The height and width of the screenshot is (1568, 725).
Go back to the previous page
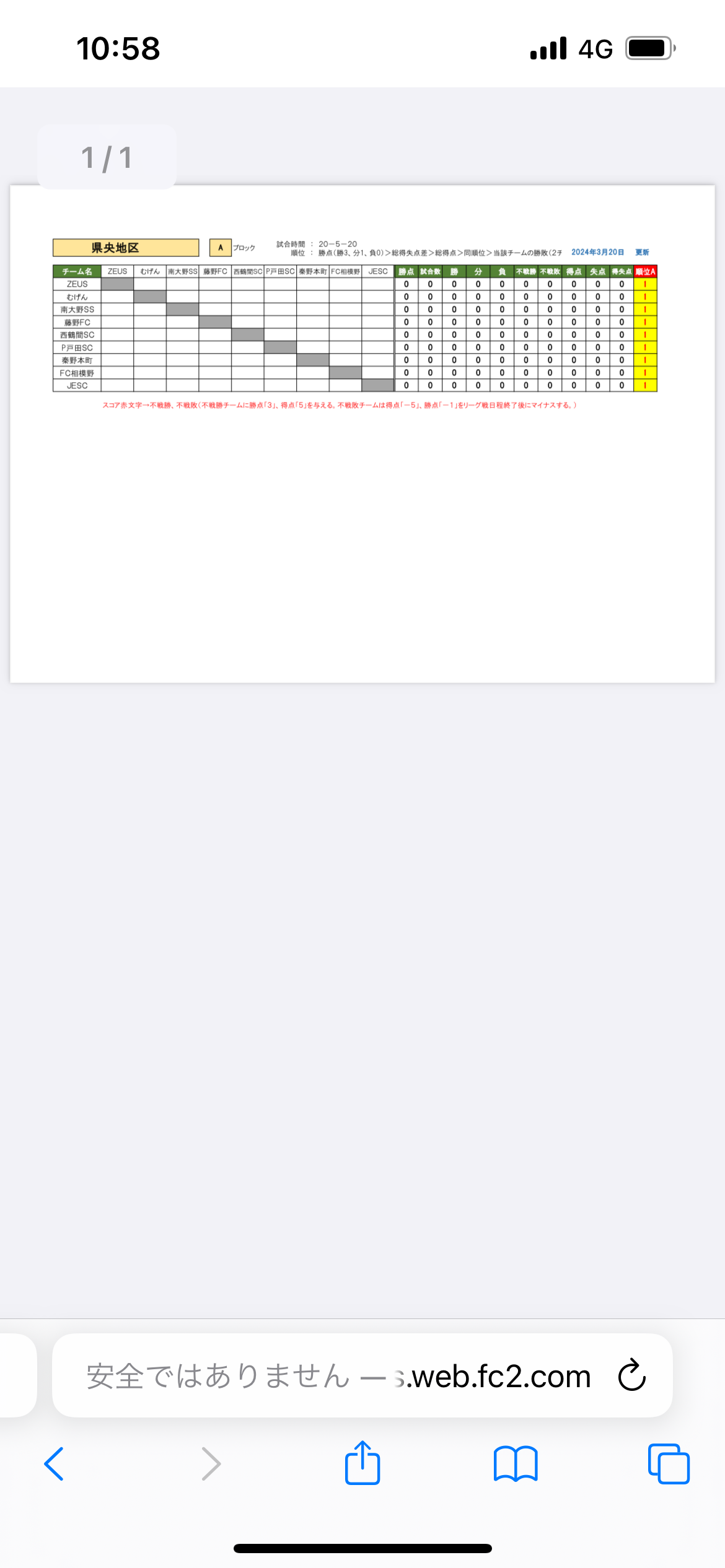pos(54,1464)
